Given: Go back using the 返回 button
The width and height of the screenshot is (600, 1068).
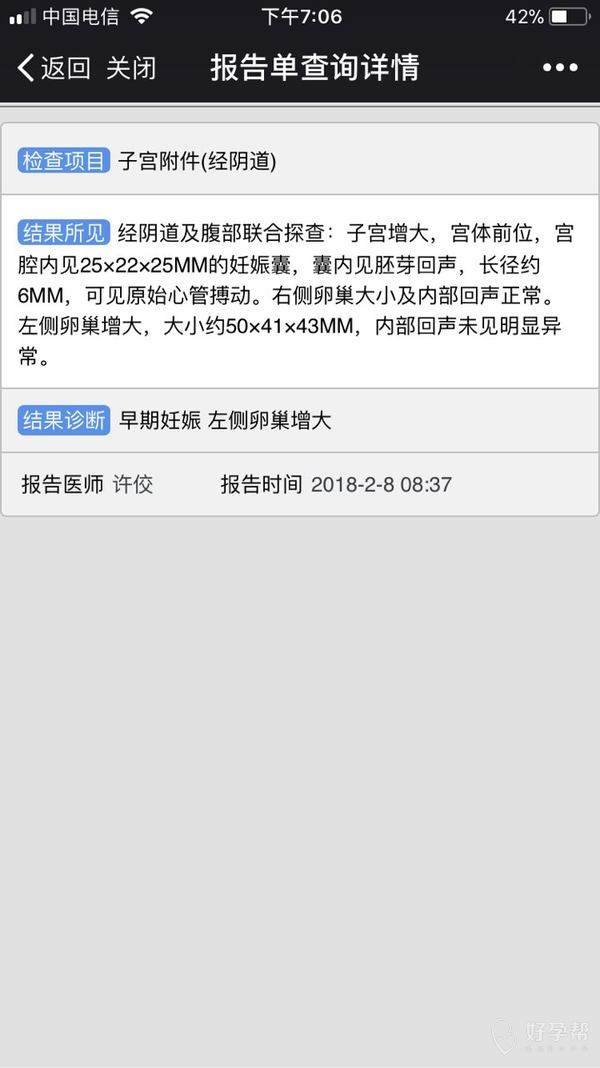Looking at the screenshot, I should [55, 68].
